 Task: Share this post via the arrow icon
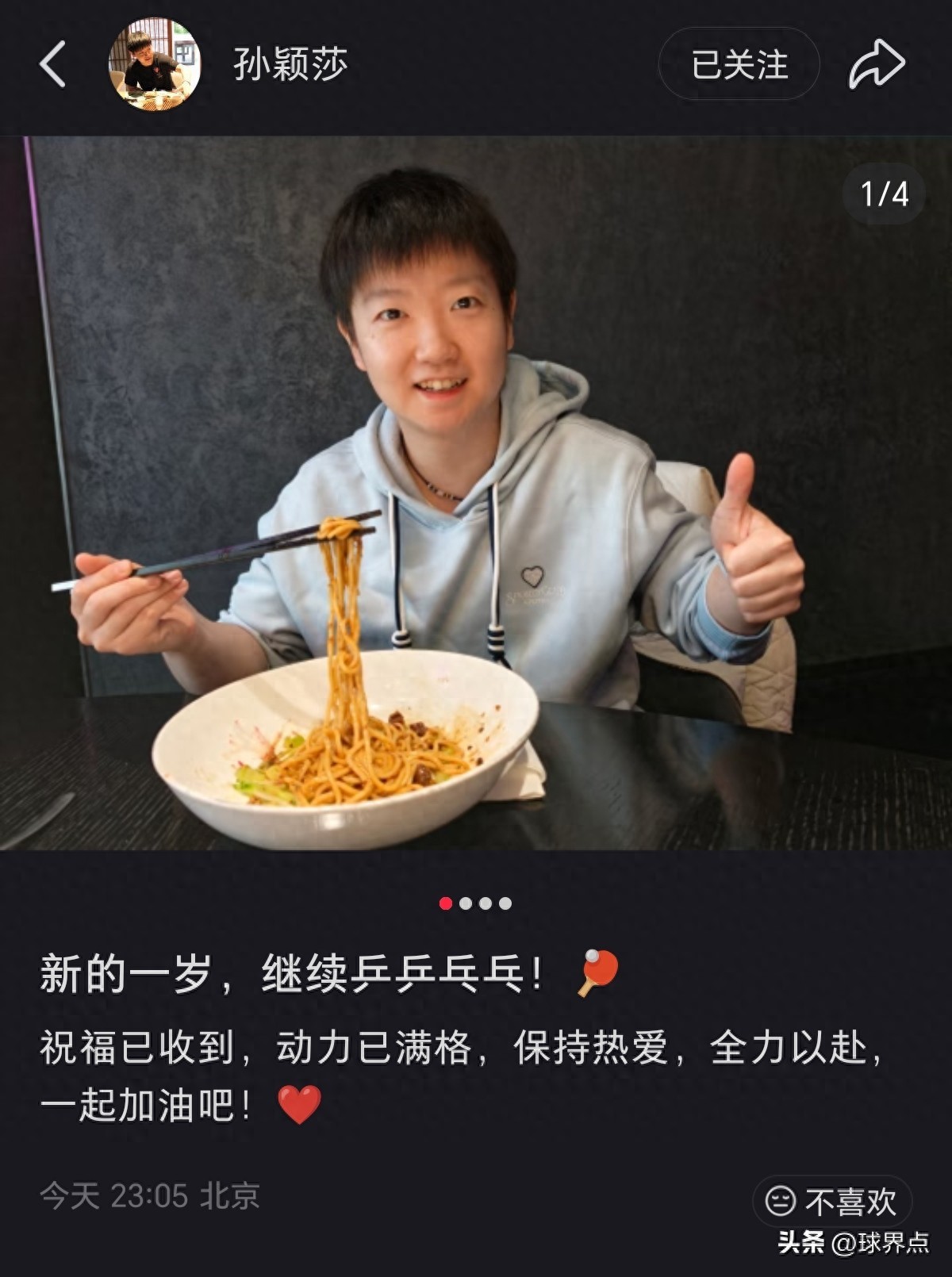pyautogui.click(x=877, y=64)
